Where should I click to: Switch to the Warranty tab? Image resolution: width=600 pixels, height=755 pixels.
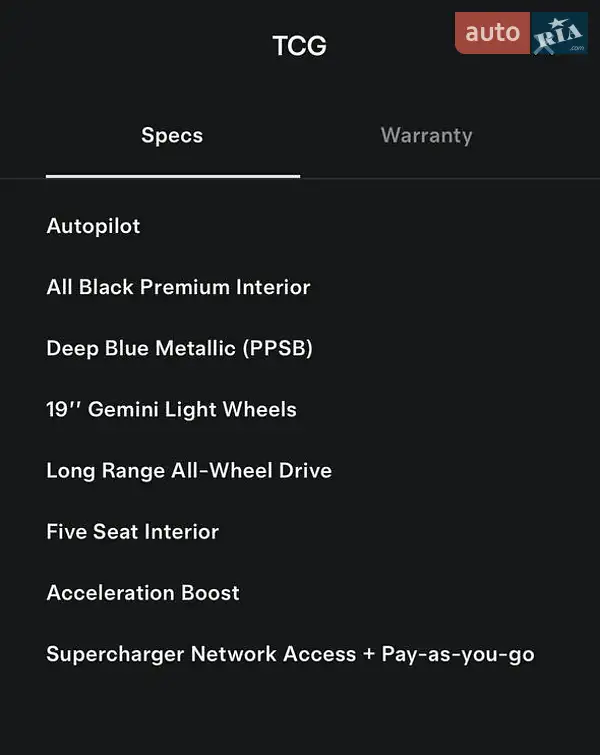(426, 136)
